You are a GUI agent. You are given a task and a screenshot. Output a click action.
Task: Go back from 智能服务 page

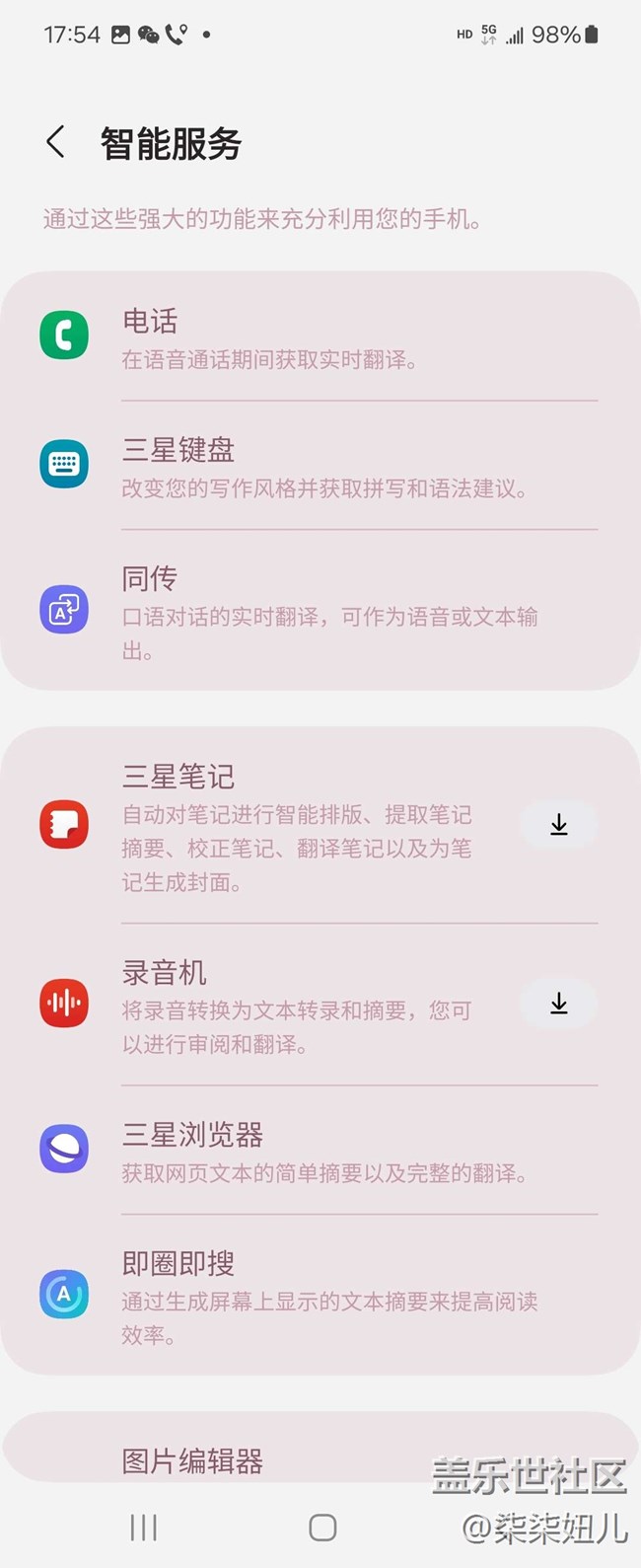click(x=56, y=142)
